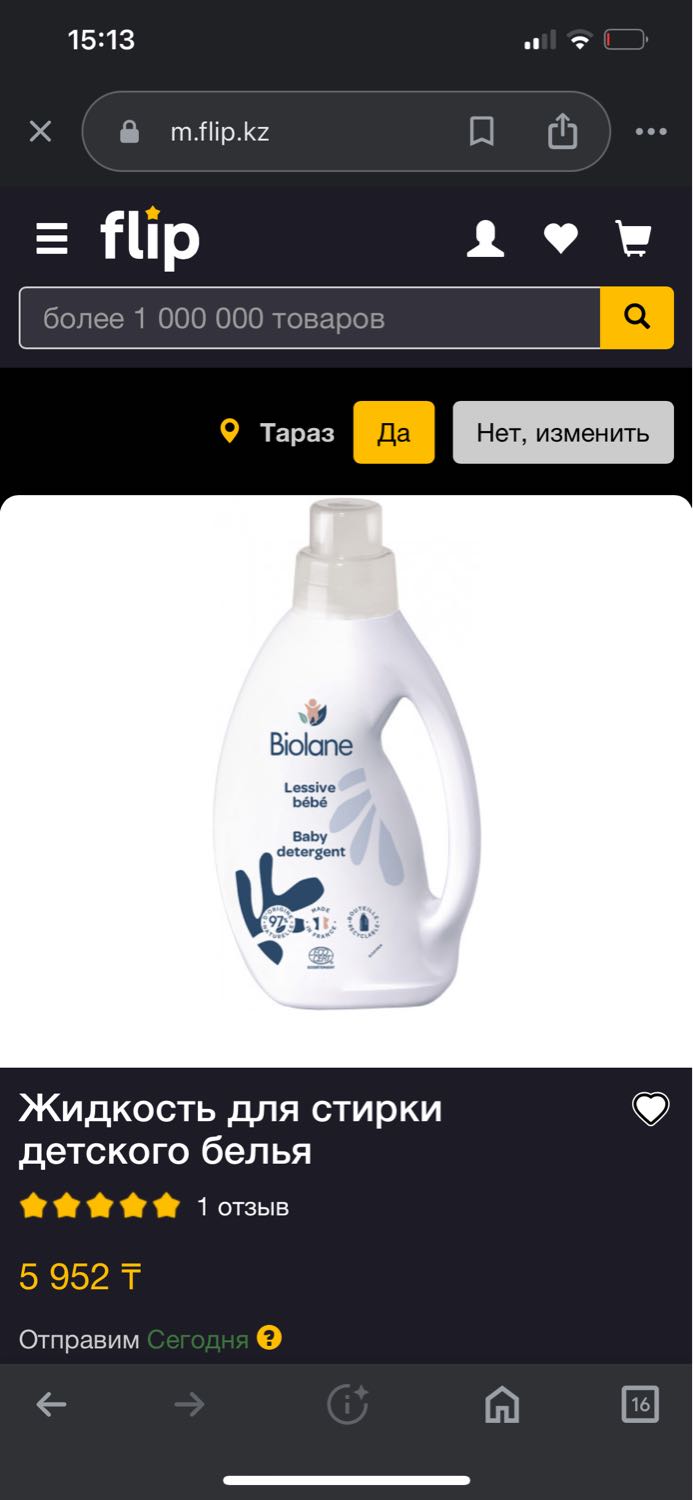Open the user account profile
This screenshot has height=1500, width=693.
pos(486,239)
